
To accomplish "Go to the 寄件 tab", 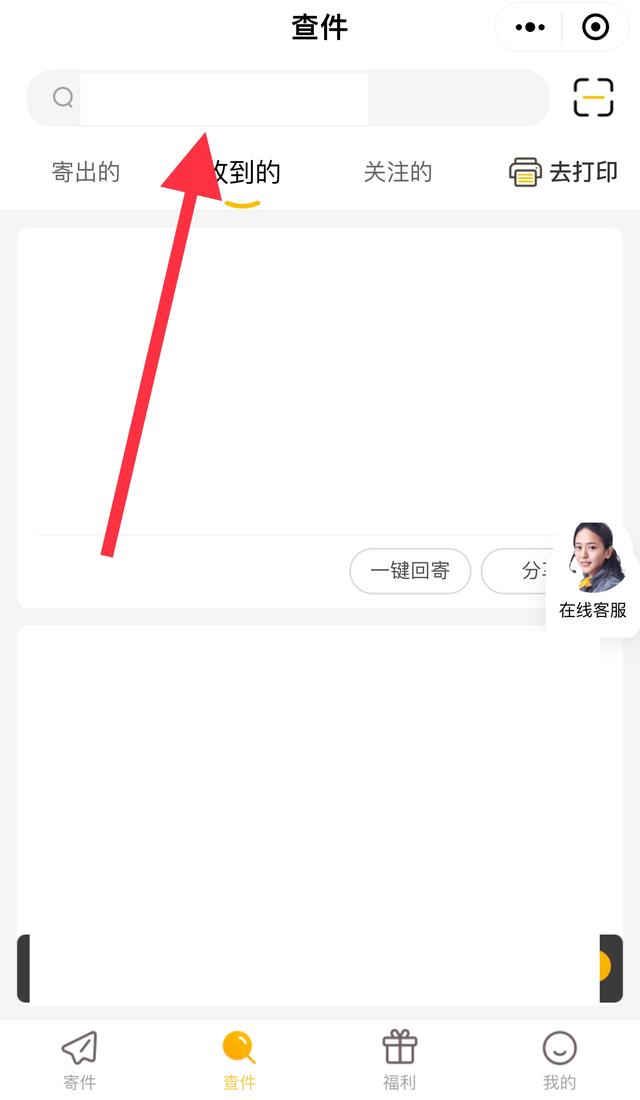I will pos(80,1060).
